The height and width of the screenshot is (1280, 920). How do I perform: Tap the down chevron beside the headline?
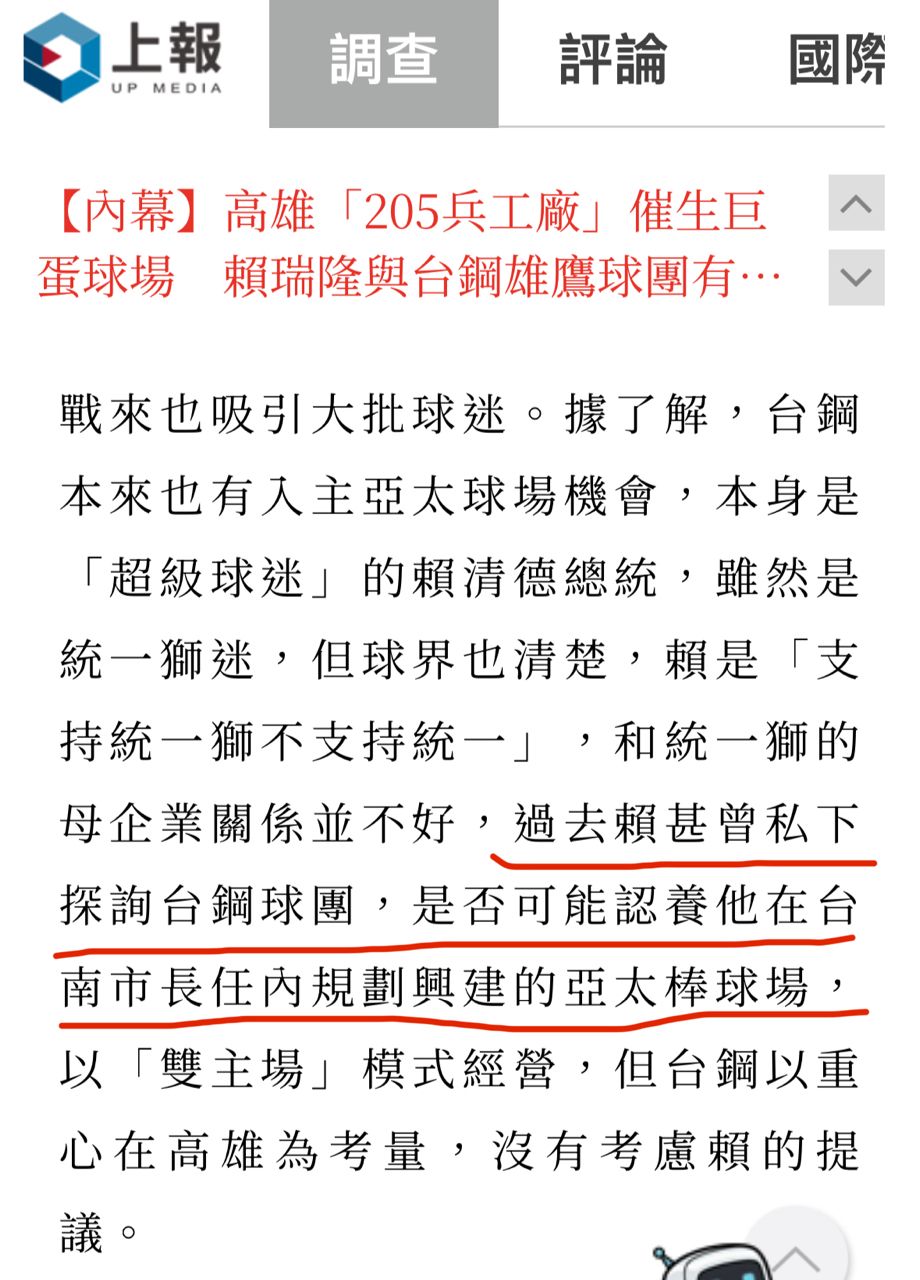pyautogui.click(x=856, y=277)
